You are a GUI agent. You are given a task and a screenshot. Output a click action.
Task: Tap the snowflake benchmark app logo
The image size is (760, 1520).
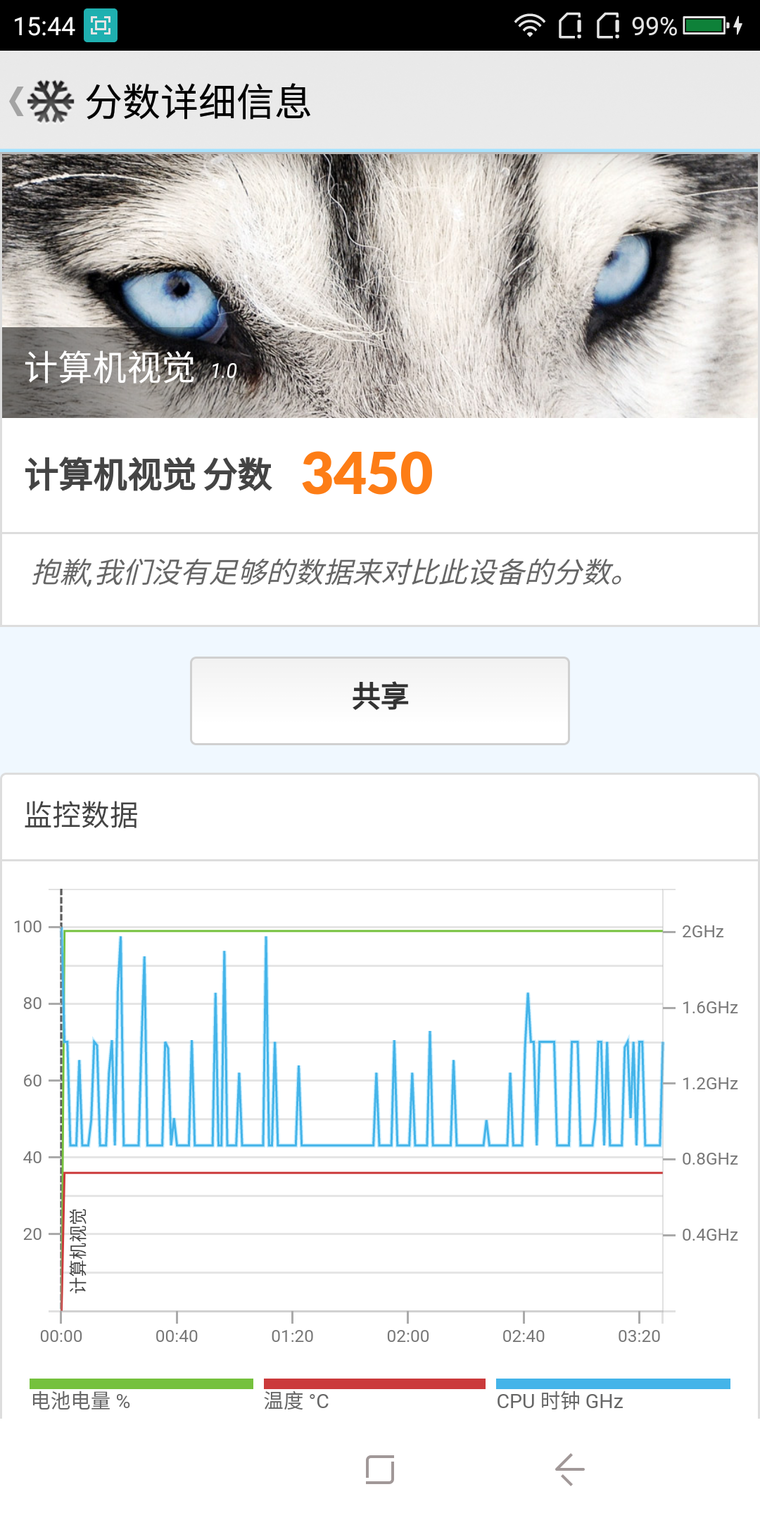[52, 100]
